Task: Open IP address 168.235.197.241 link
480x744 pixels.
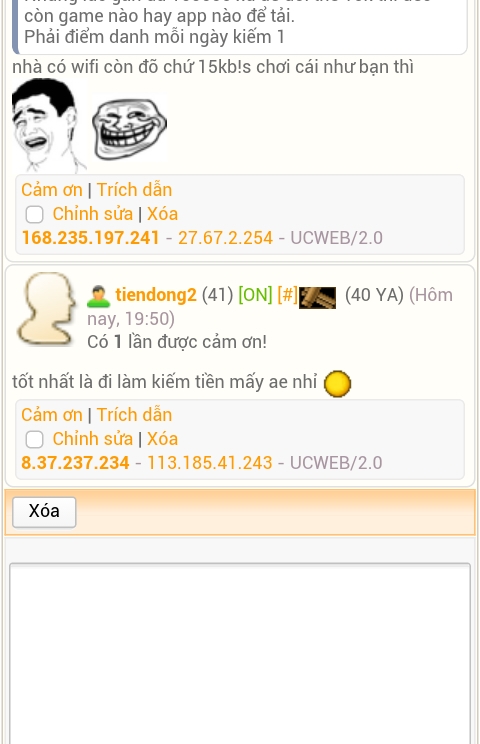Action: [x=90, y=238]
